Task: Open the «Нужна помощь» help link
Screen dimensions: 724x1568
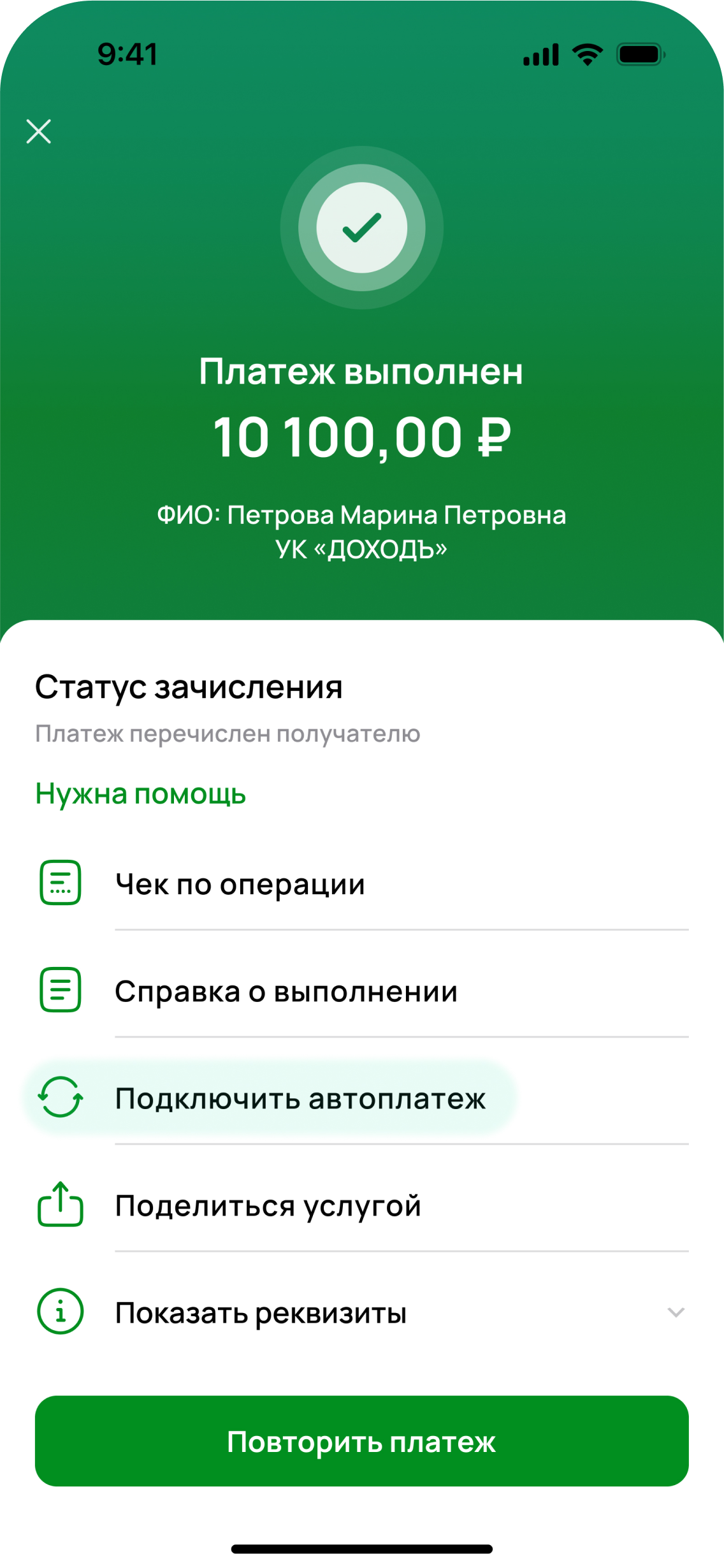Action: [x=140, y=794]
